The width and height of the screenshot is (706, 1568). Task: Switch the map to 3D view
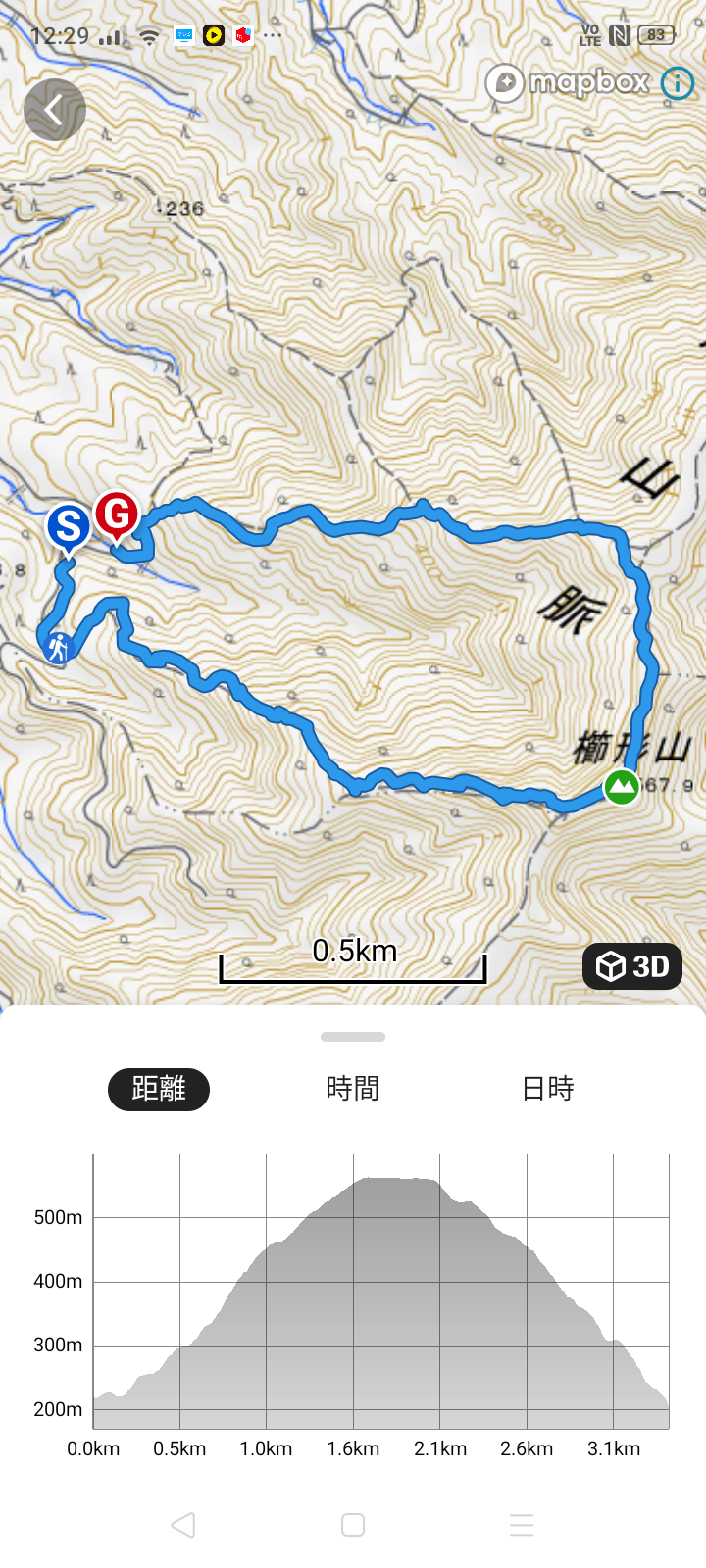tap(632, 966)
